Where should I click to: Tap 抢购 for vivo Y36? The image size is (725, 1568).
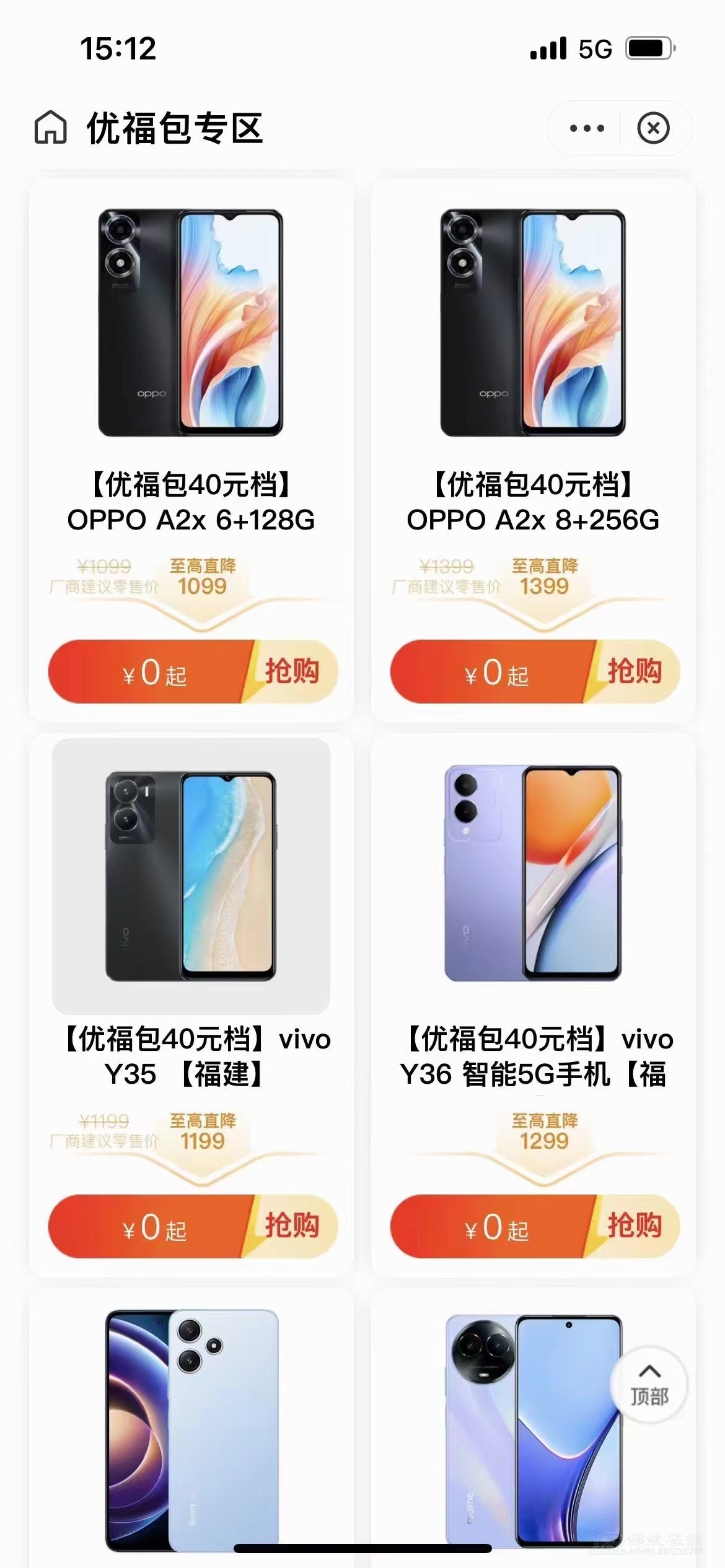(633, 1226)
